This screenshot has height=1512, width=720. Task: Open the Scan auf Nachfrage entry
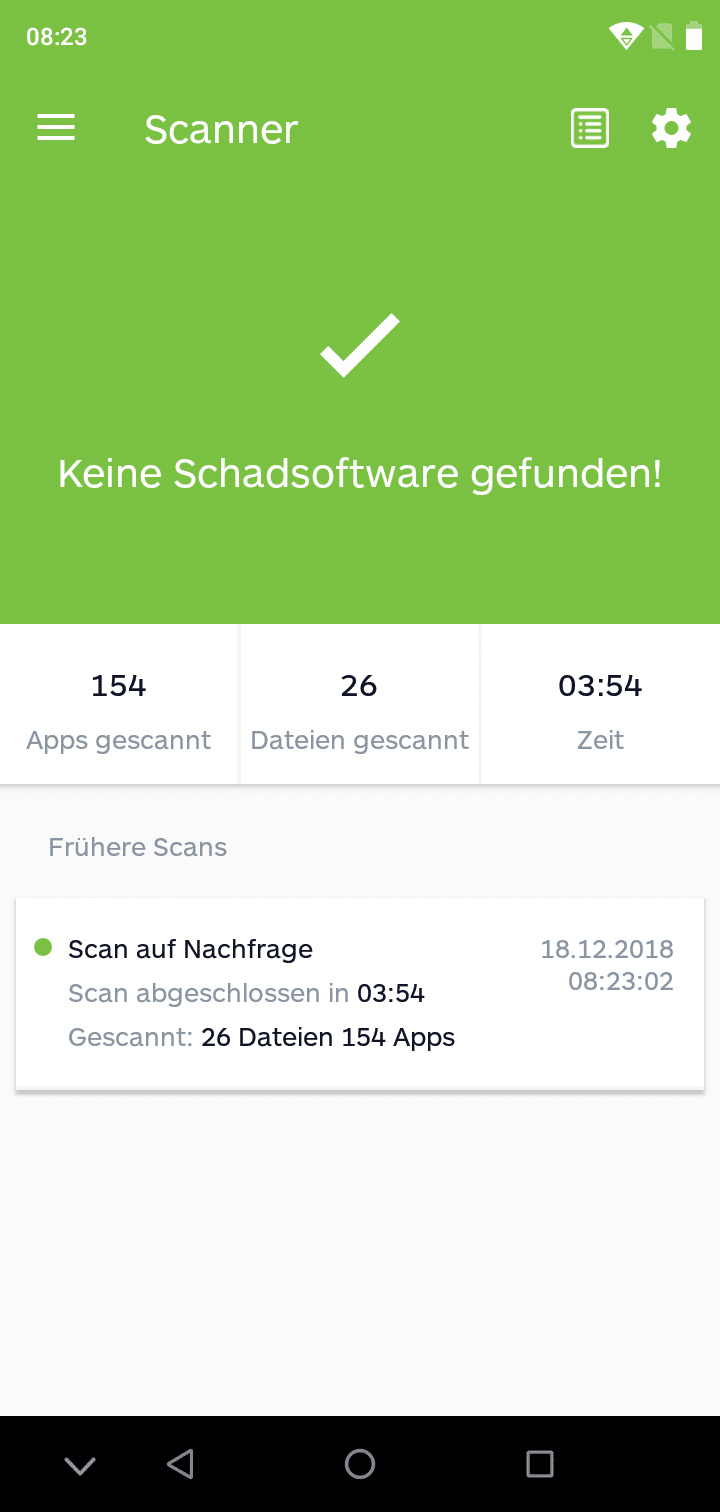pyautogui.click(x=360, y=994)
